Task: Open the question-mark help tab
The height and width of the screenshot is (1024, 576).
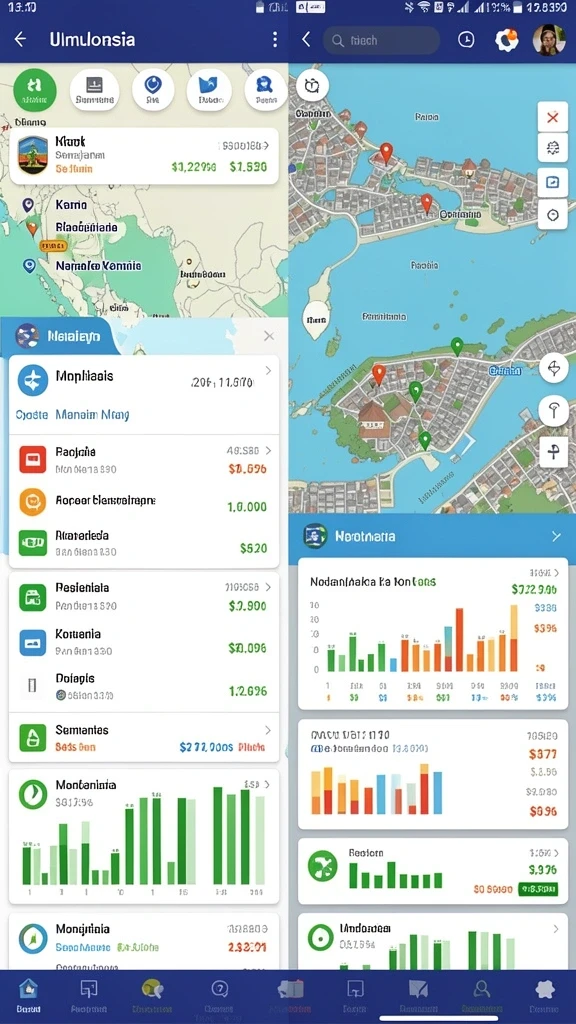Action: point(219,997)
